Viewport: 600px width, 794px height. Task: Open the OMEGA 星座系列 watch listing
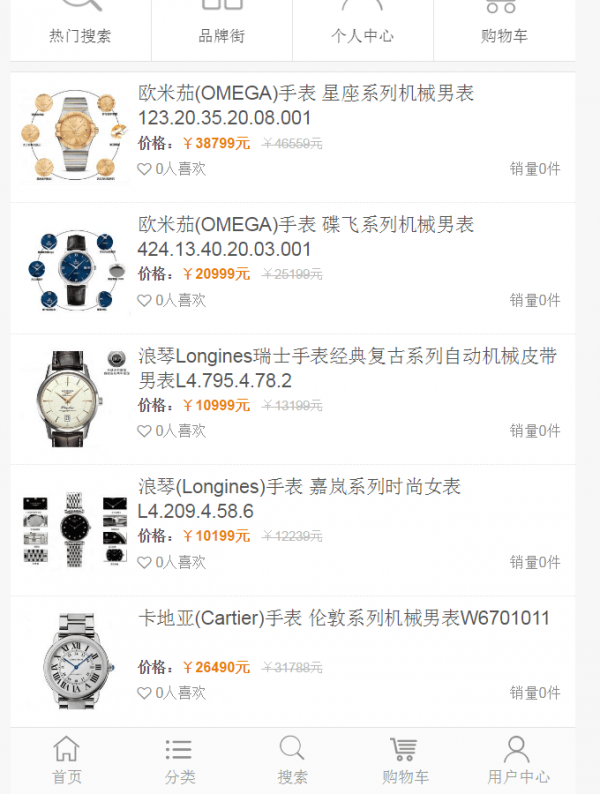[306, 105]
